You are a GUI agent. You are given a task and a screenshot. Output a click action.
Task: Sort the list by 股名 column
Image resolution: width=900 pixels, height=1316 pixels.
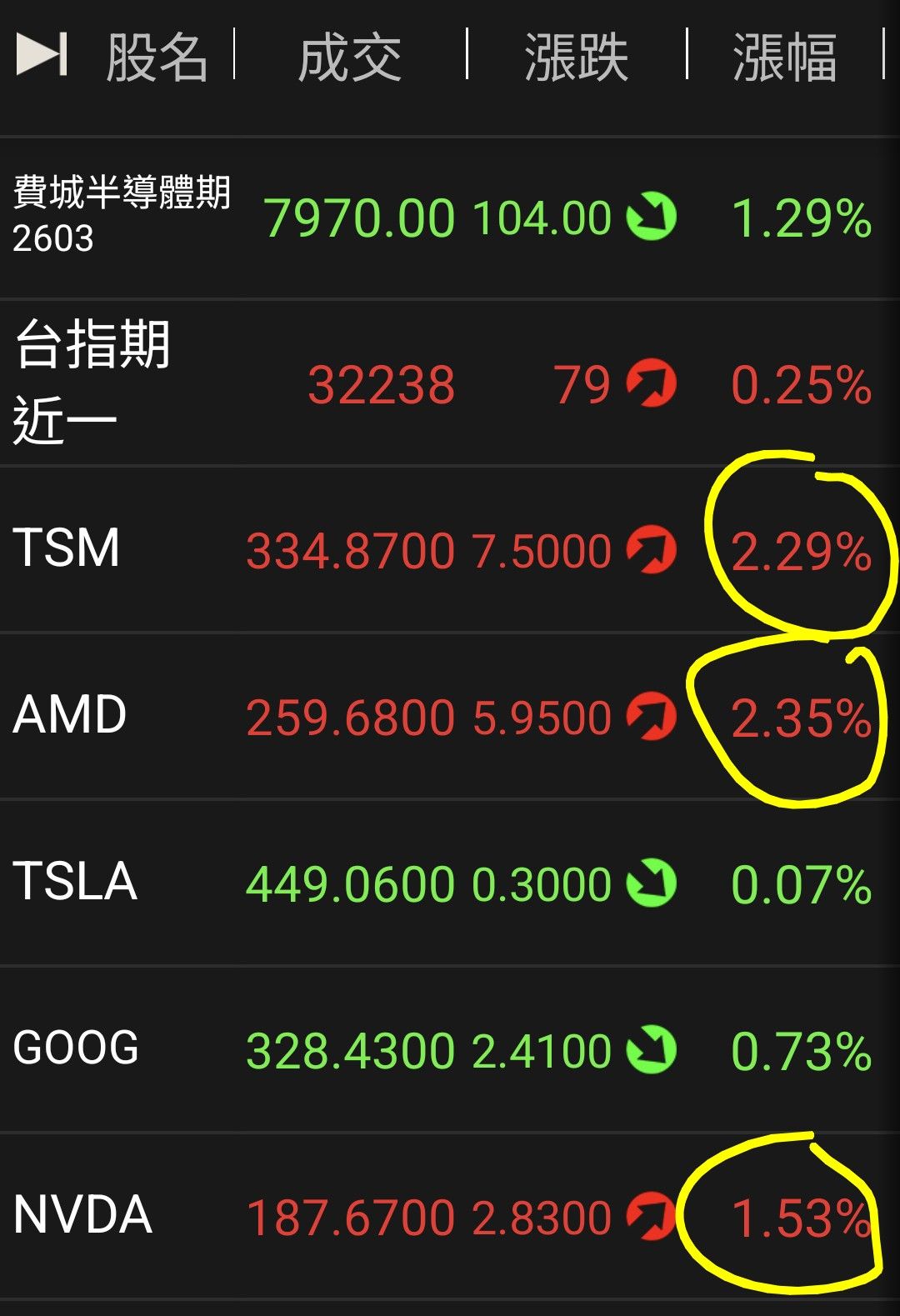[x=157, y=58]
